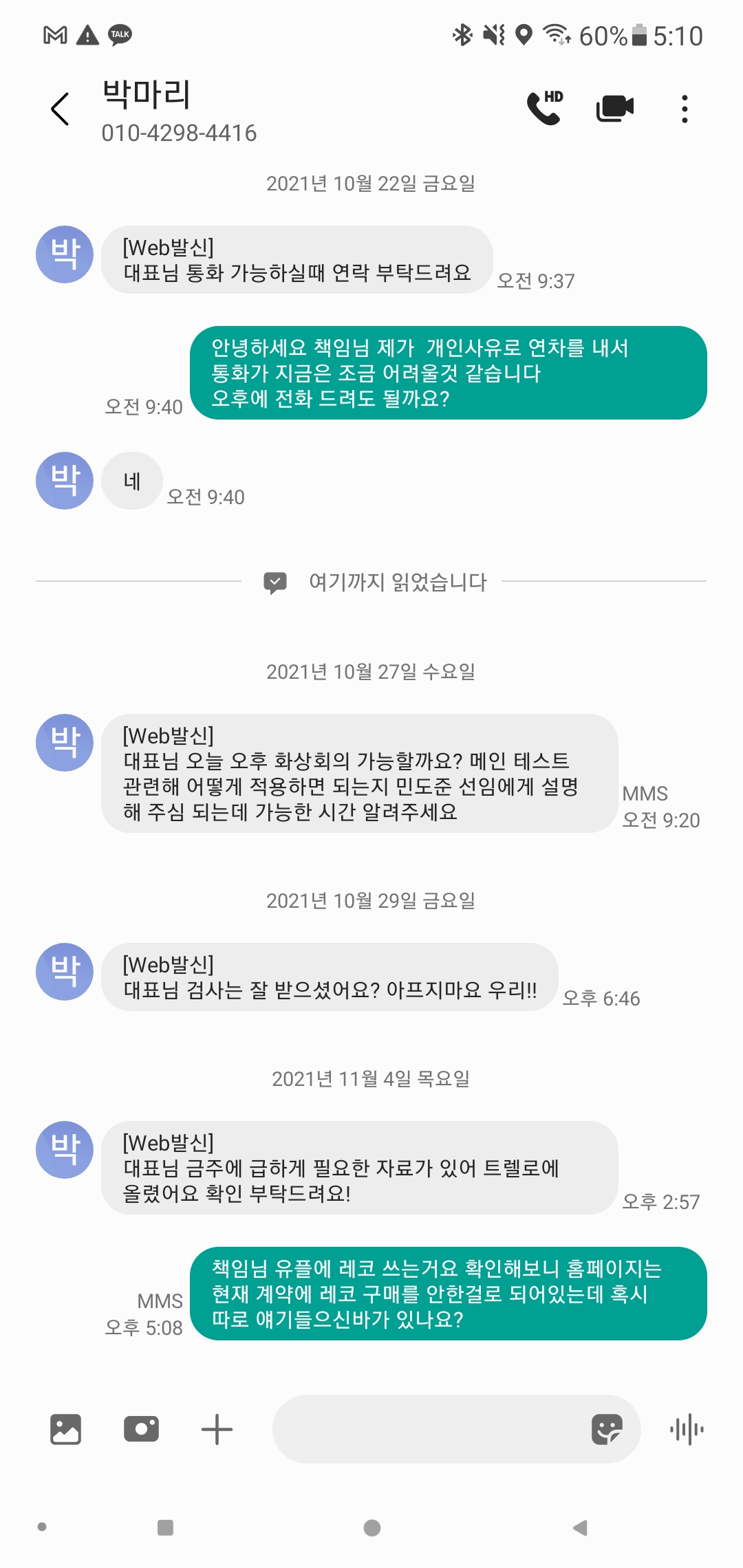Viewport: 743px width, 1568px height.
Task: Tap the message input field
Action: 427,1429
